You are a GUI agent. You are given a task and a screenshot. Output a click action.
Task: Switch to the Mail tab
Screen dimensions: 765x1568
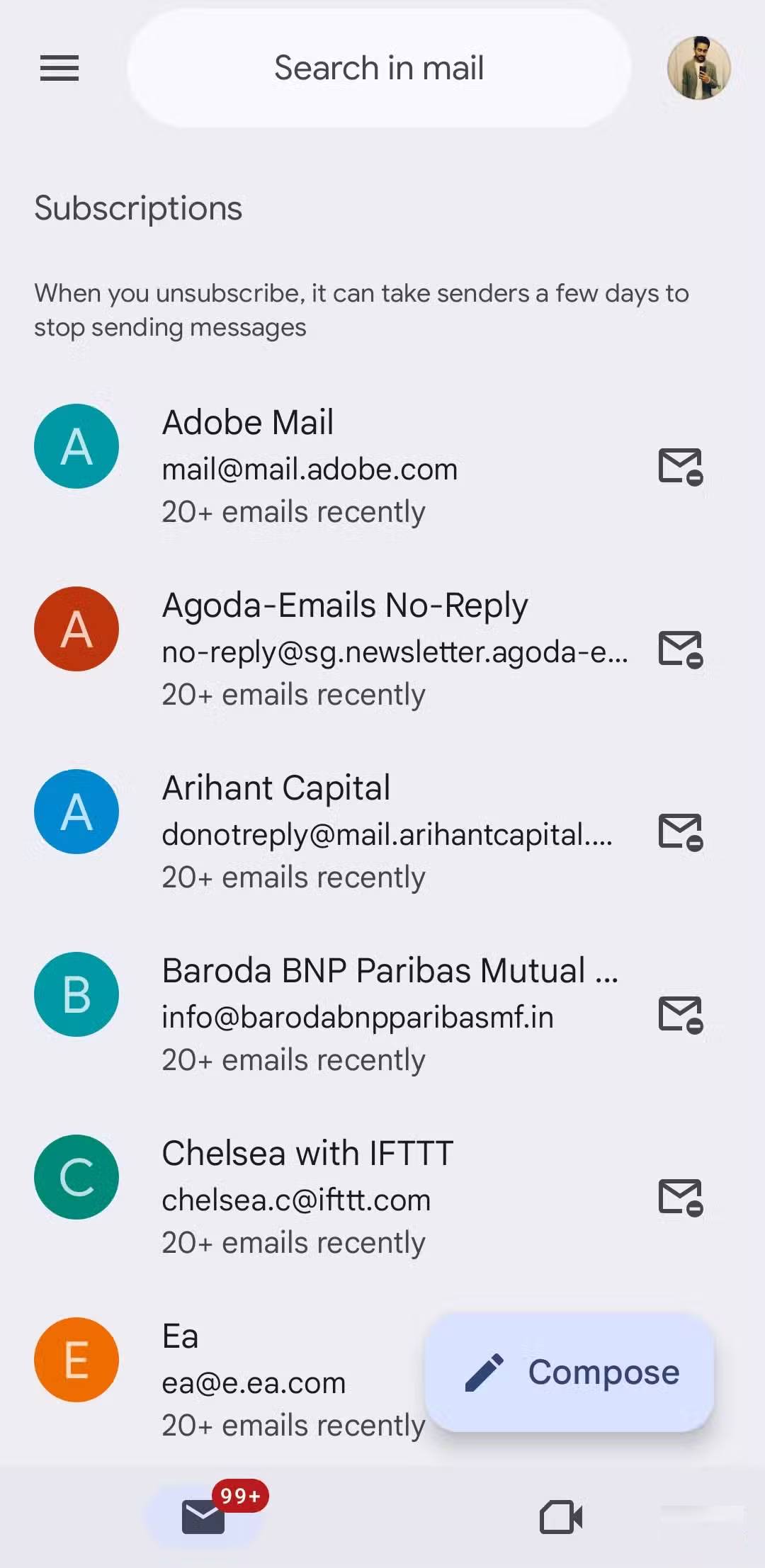204,1517
